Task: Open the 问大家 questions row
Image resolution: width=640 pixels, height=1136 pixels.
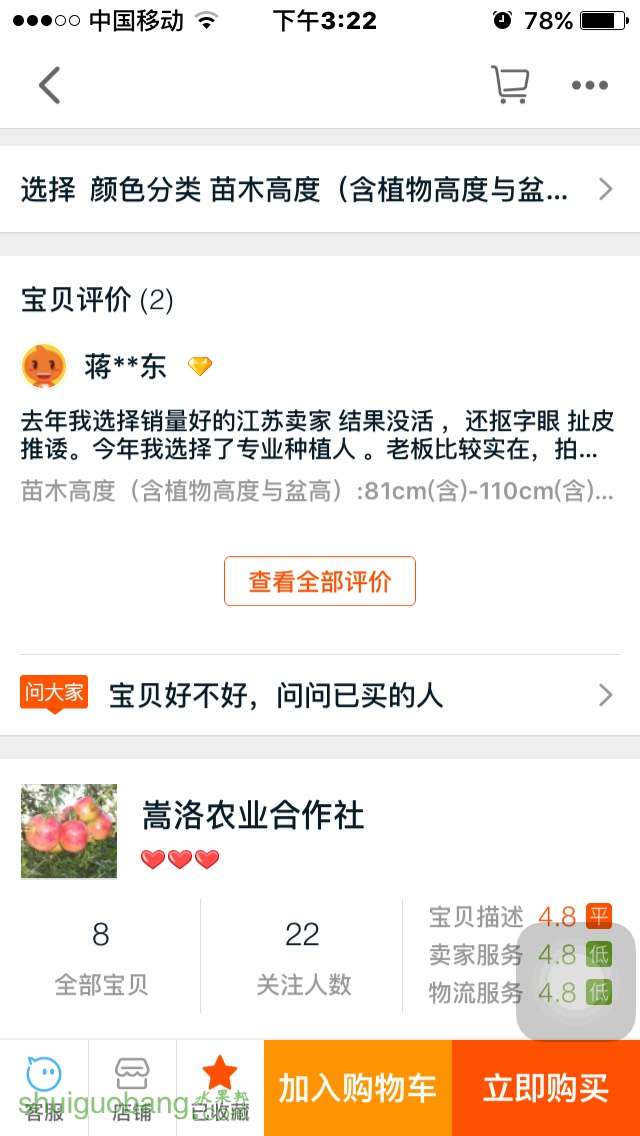Action: coord(320,695)
